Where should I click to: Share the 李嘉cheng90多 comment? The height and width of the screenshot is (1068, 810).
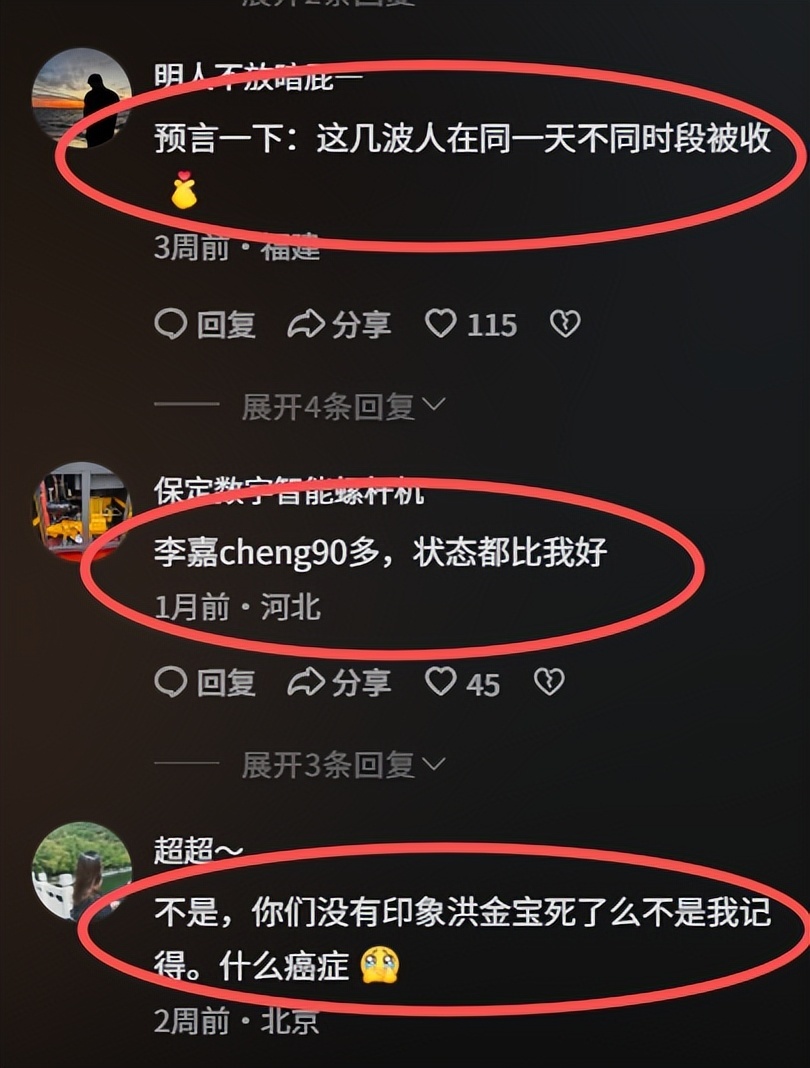(x=339, y=682)
